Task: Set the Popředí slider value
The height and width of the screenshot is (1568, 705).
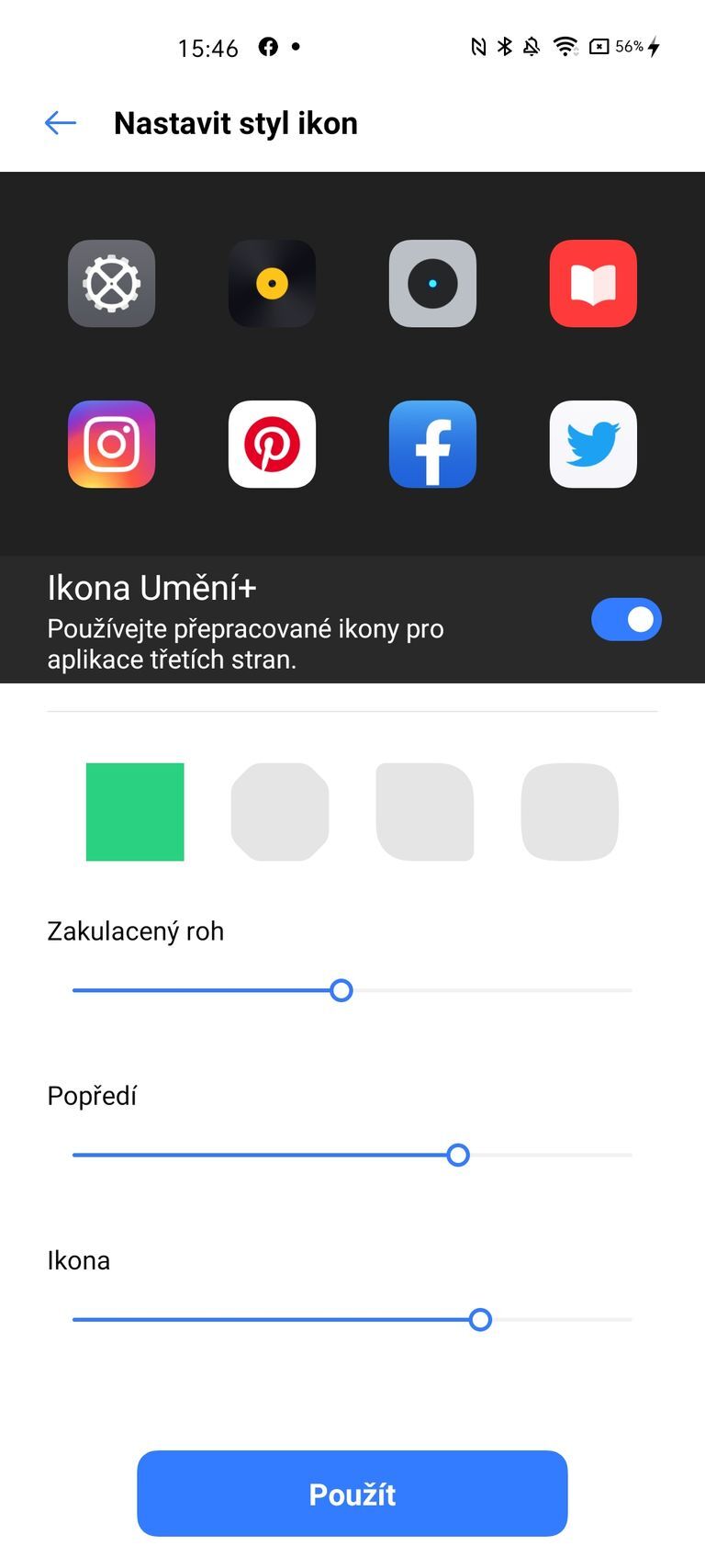Action: (458, 1156)
